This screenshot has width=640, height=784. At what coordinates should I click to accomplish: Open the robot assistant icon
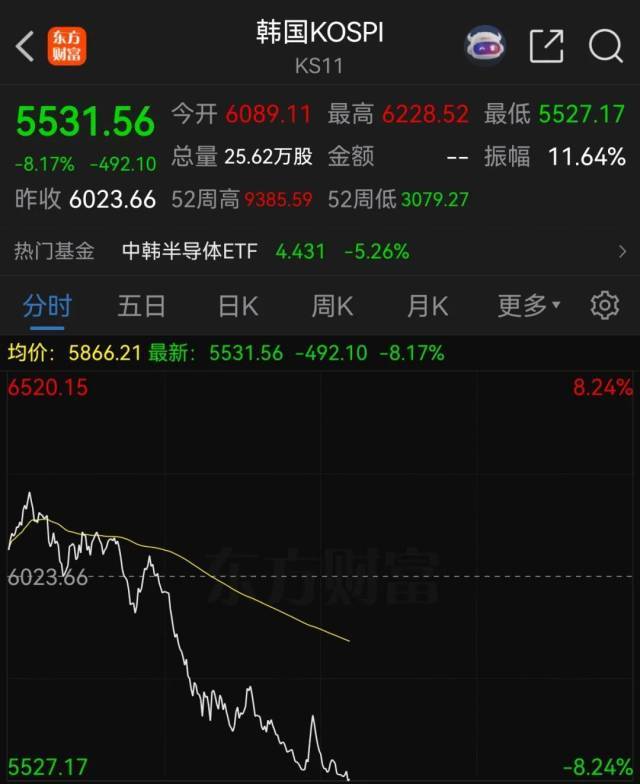(x=484, y=46)
